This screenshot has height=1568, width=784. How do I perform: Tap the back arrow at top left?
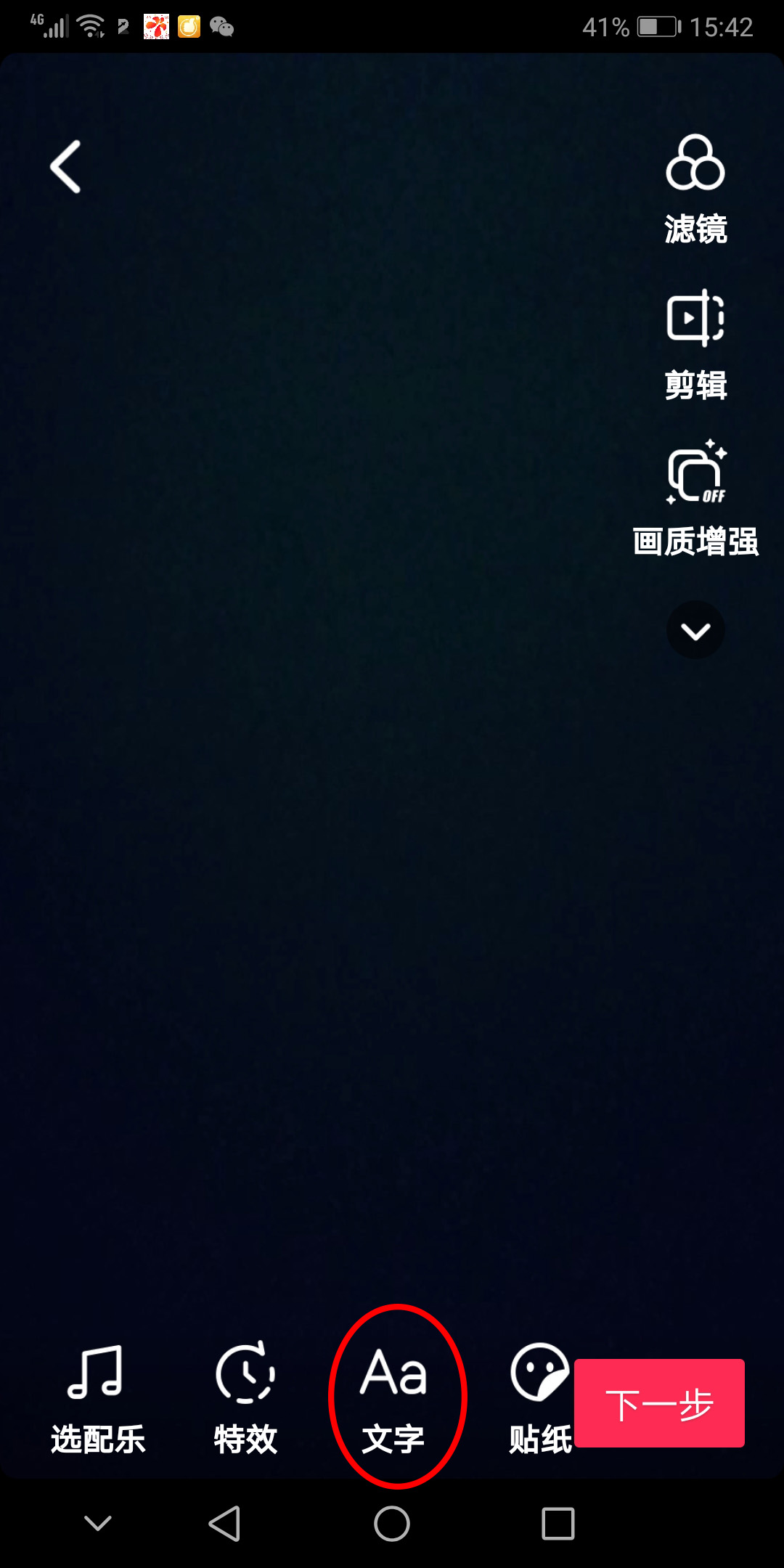(x=65, y=166)
